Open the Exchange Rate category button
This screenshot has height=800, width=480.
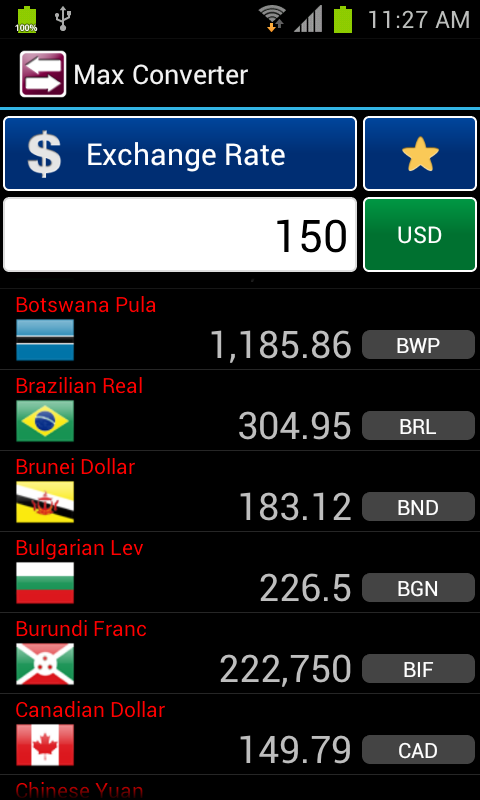point(180,154)
